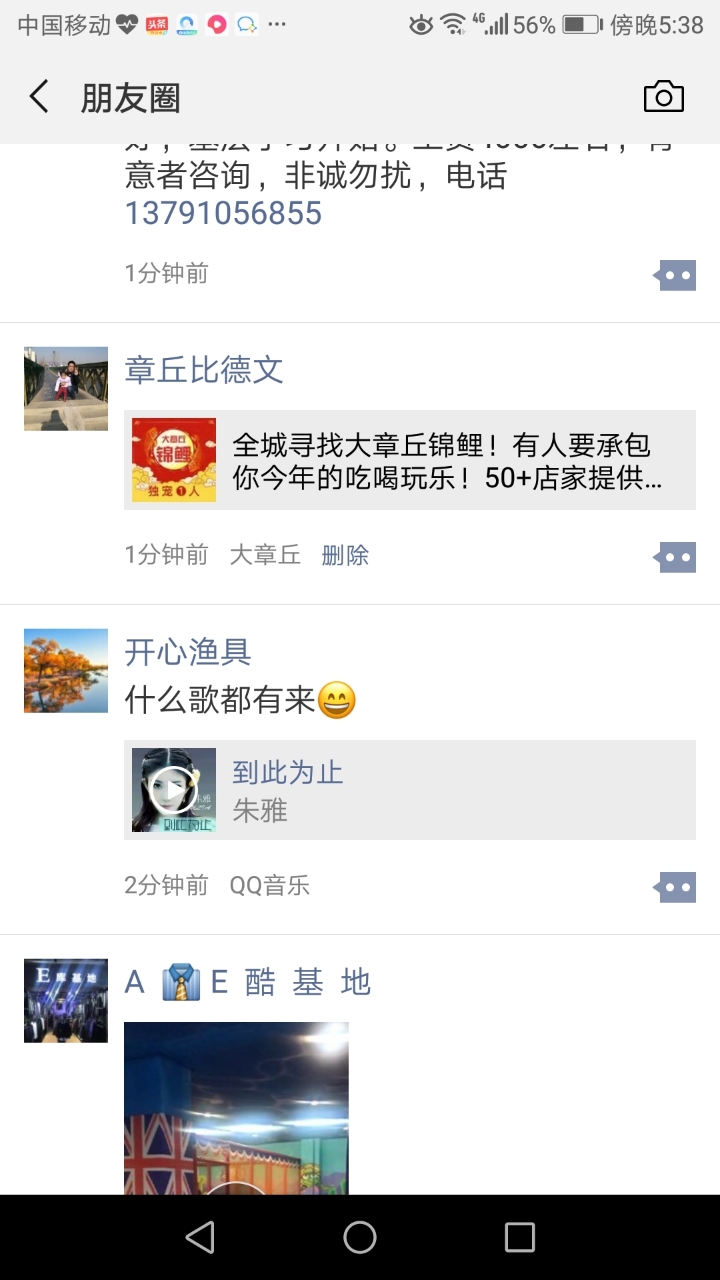
Task: Play the song 到此为止 by 朱雅
Action: pyautogui.click(x=174, y=790)
